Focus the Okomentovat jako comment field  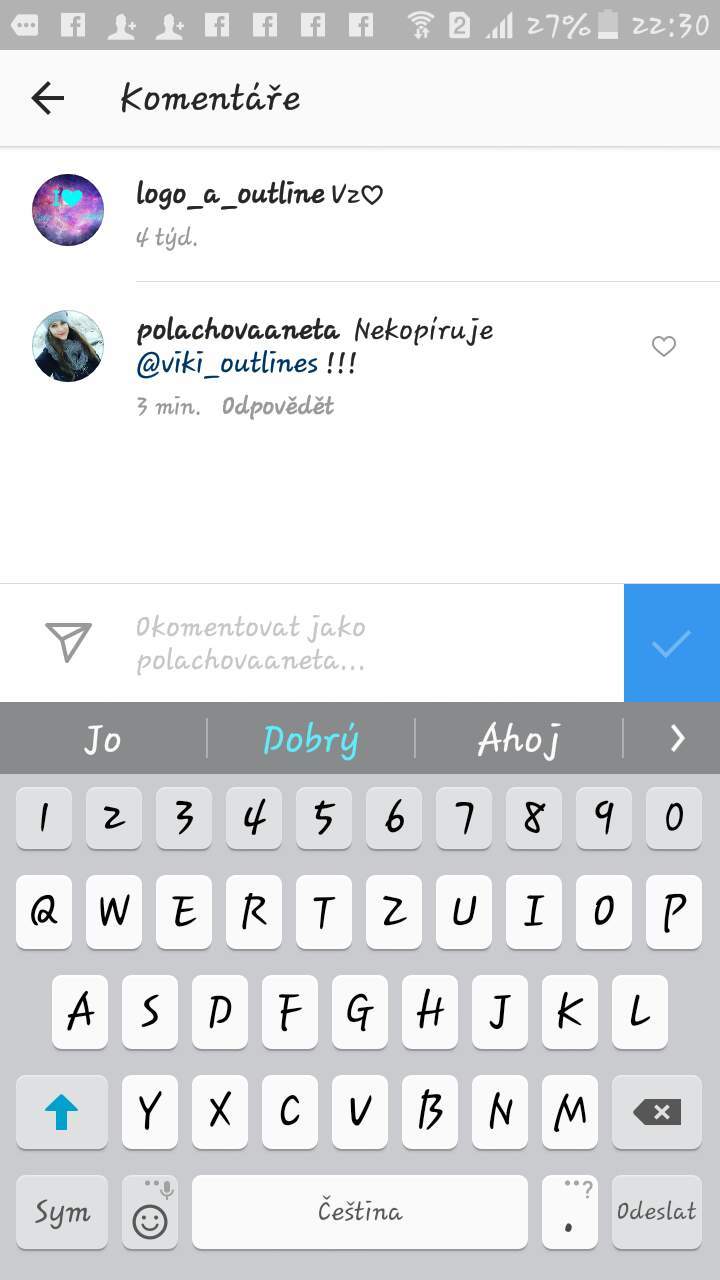(x=370, y=643)
